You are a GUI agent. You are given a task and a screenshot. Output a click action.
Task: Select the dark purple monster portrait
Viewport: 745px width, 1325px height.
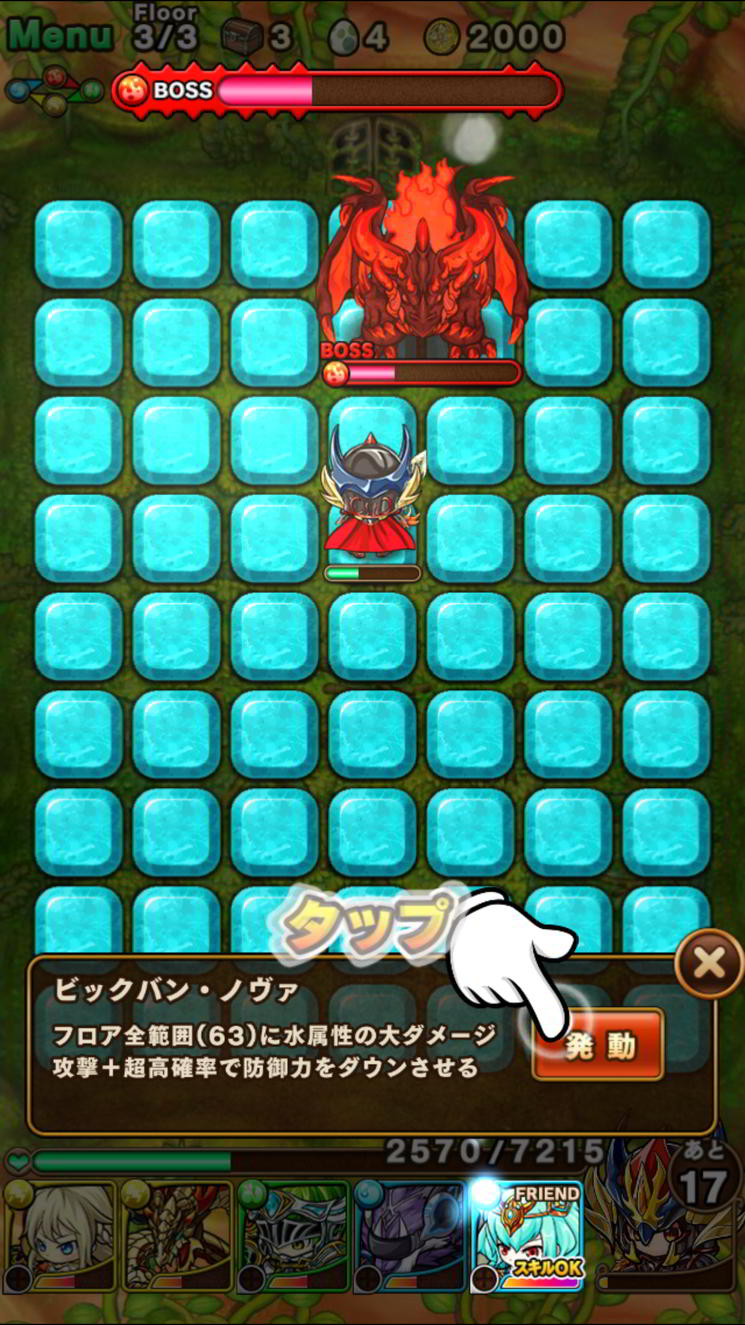pos(409,1238)
